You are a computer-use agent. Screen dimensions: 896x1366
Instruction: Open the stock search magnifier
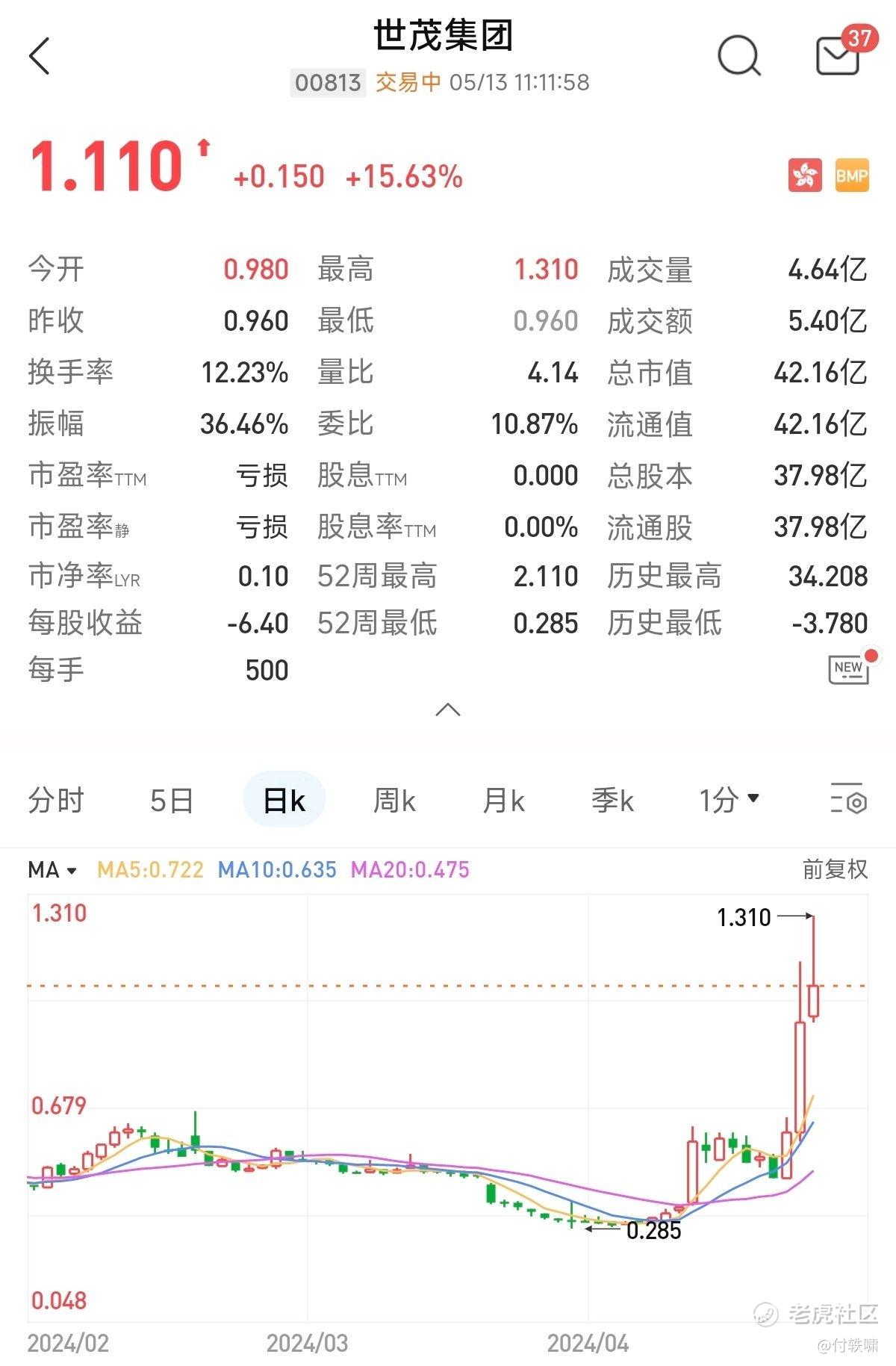pyautogui.click(x=738, y=57)
